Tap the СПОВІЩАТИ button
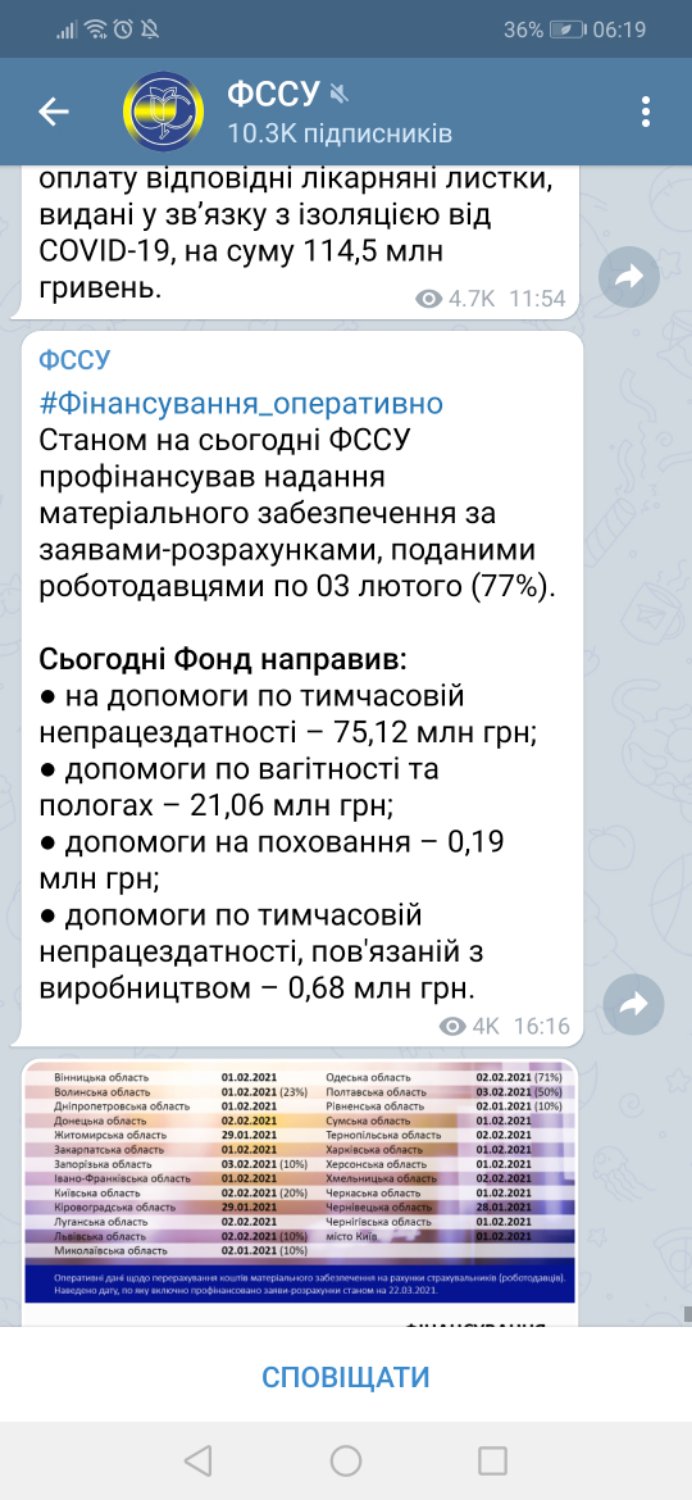692x1500 pixels. coord(346,1377)
